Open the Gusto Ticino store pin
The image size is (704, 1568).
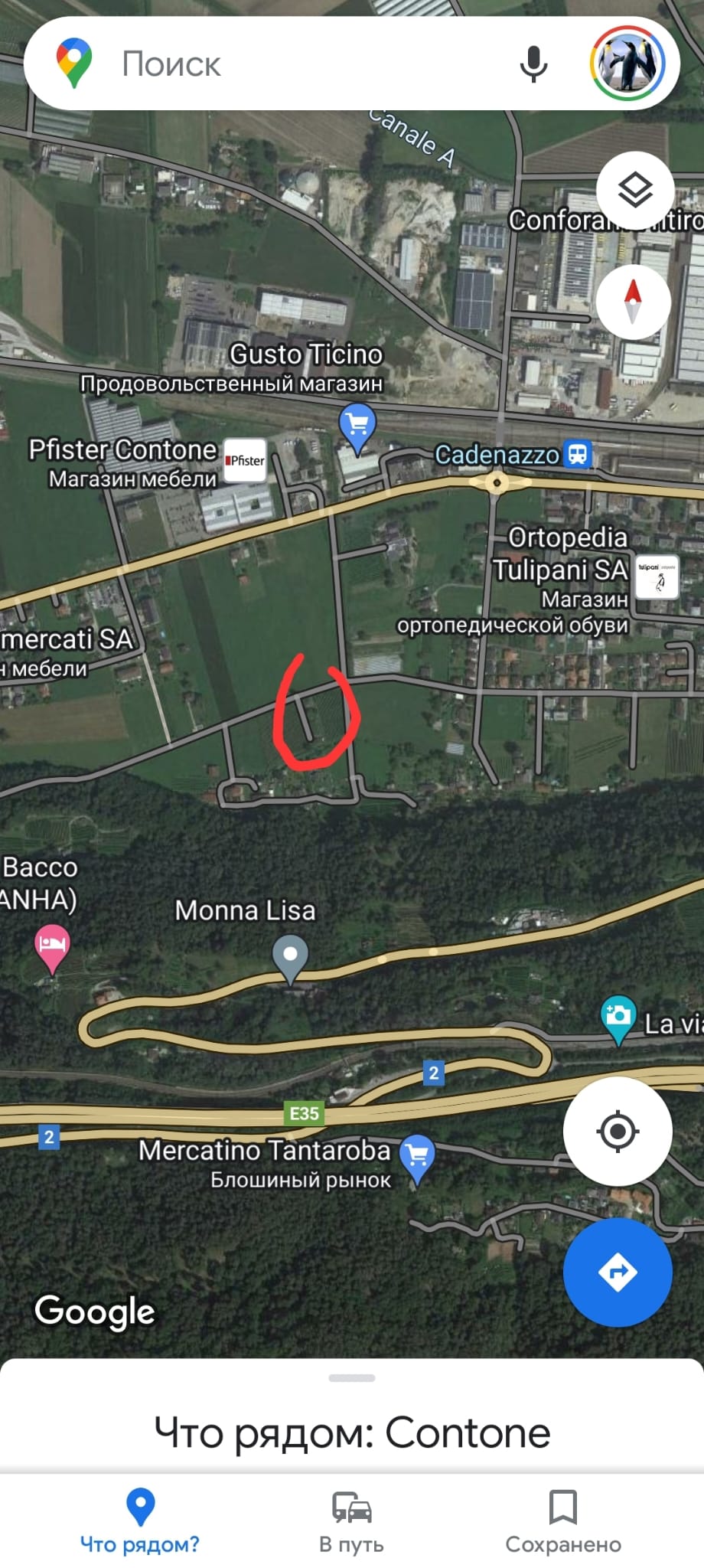tap(357, 427)
